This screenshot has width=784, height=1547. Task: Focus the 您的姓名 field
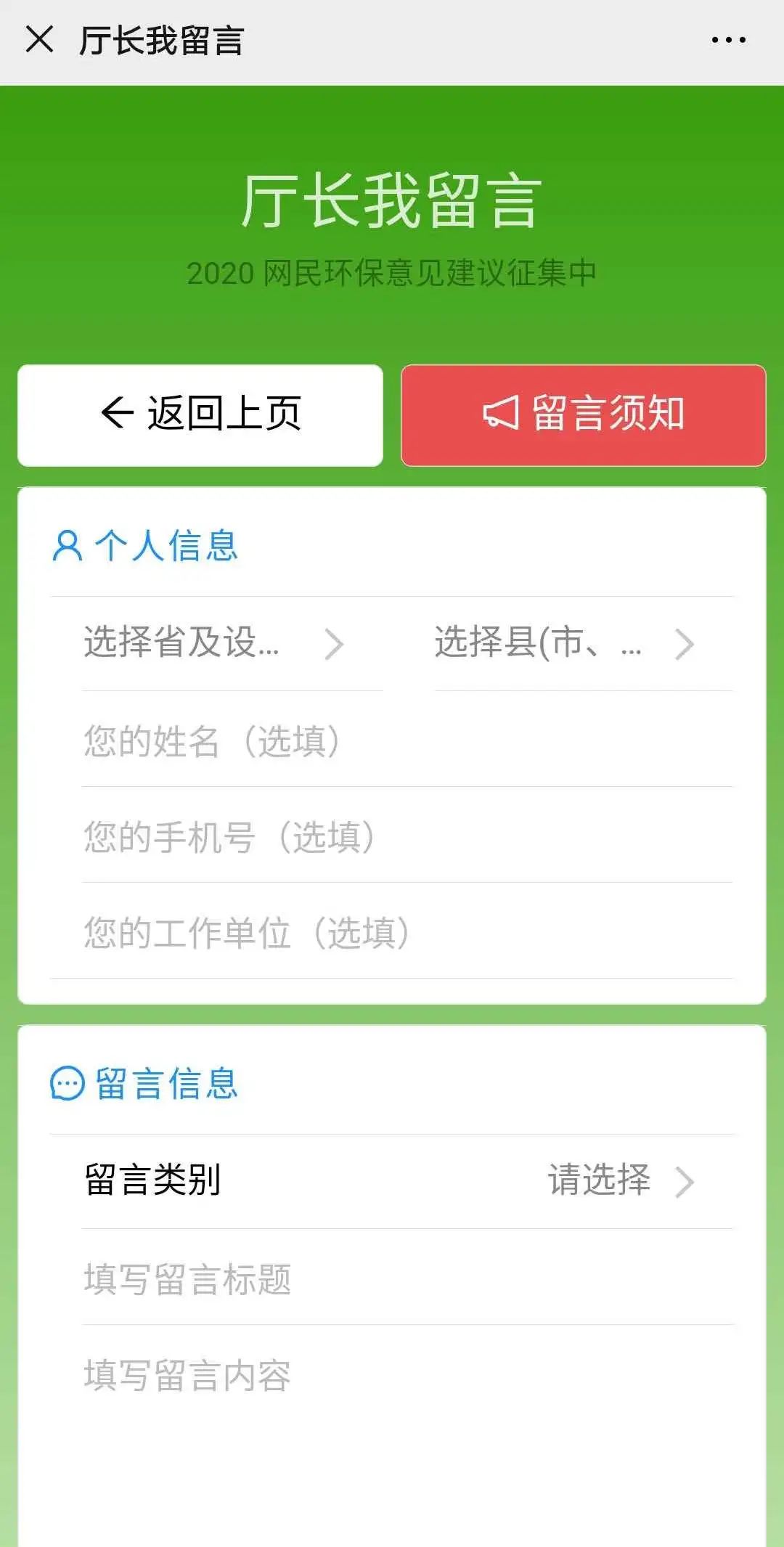[x=407, y=741]
